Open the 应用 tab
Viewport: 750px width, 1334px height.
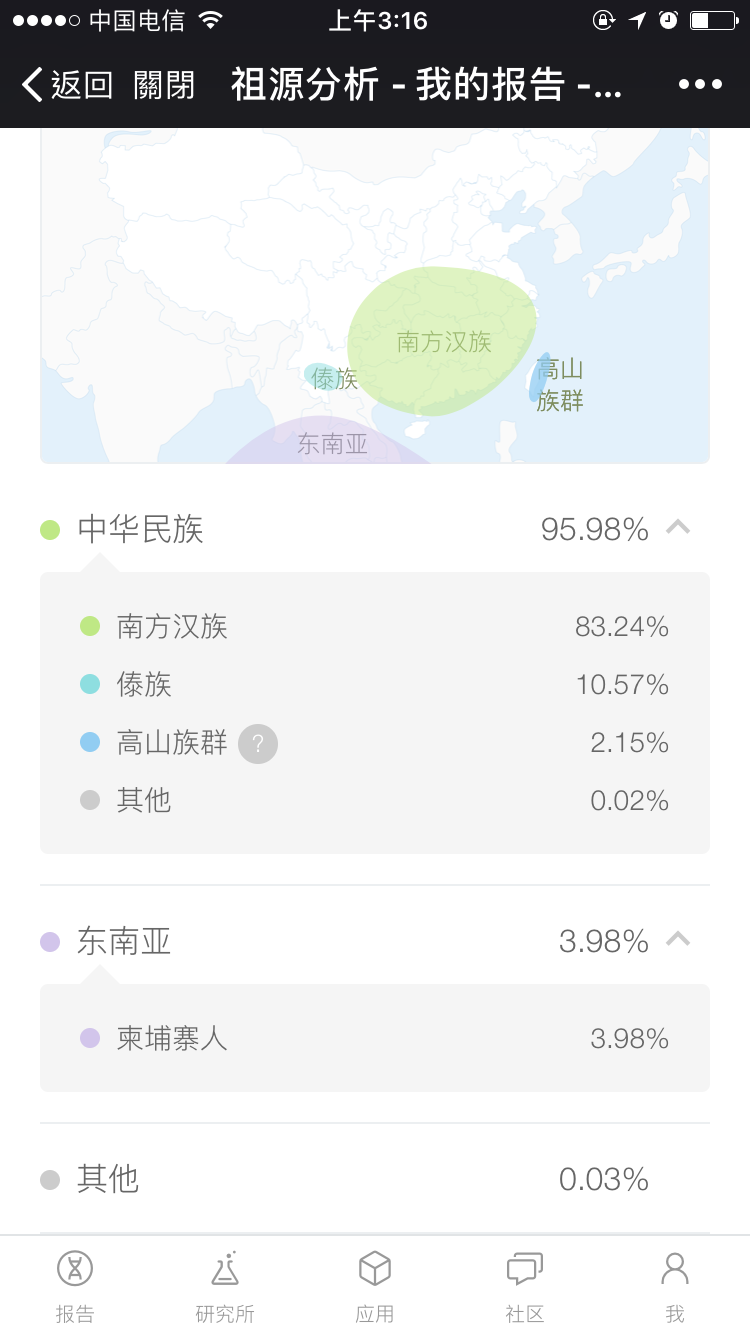click(375, 1285)
